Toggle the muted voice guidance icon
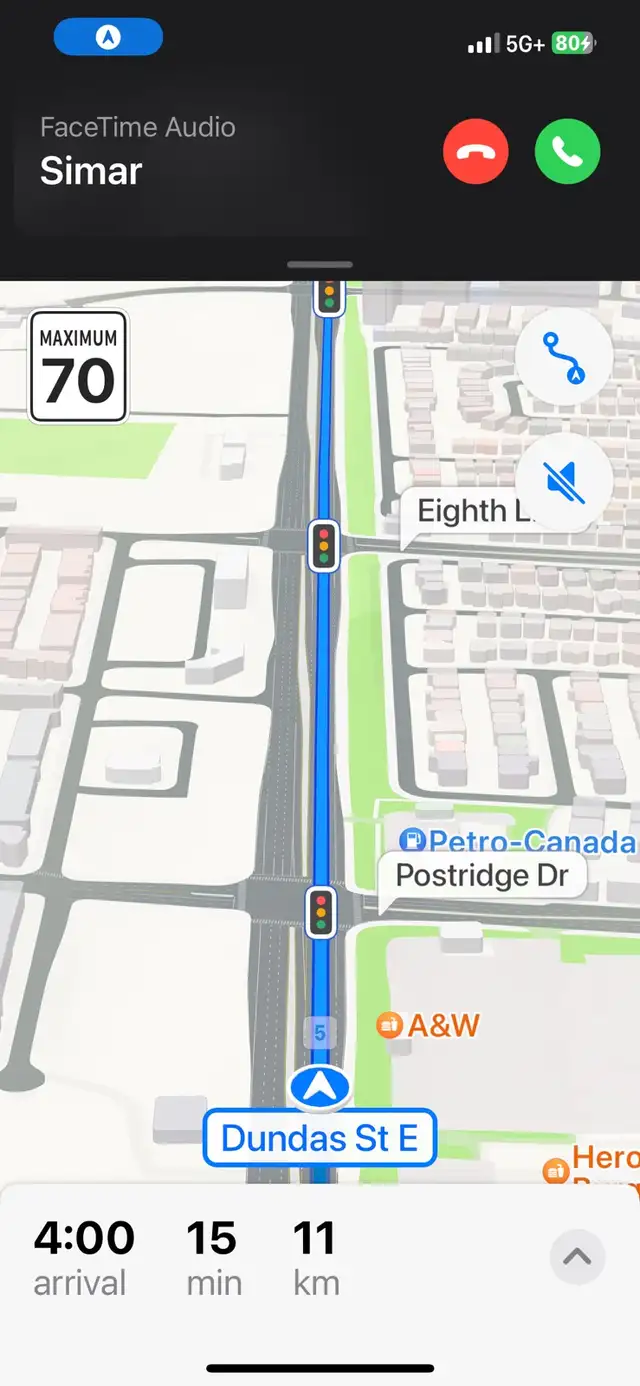The image size is (640, 1386). [564, 483]
